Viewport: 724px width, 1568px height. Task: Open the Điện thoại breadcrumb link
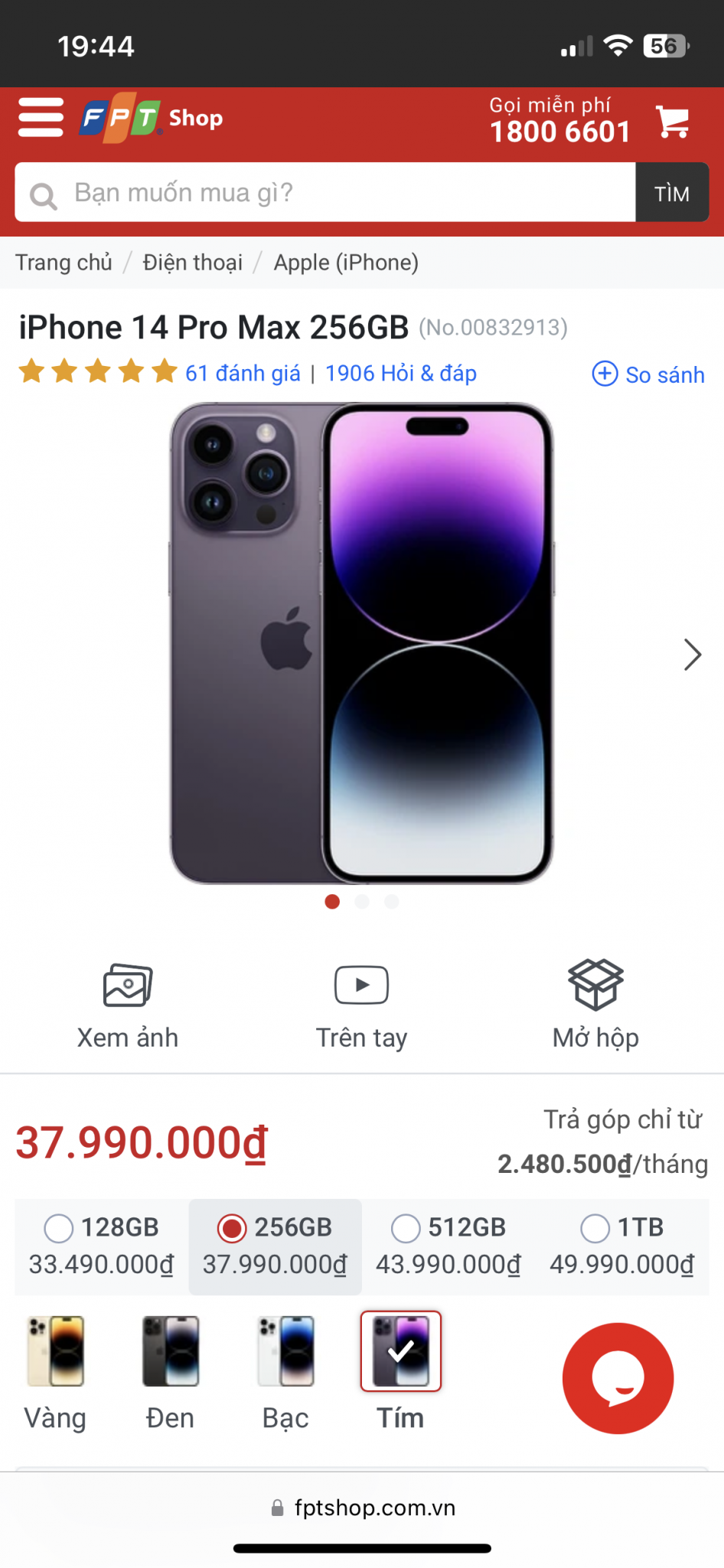pyautogui.click(x=192, y=263)
